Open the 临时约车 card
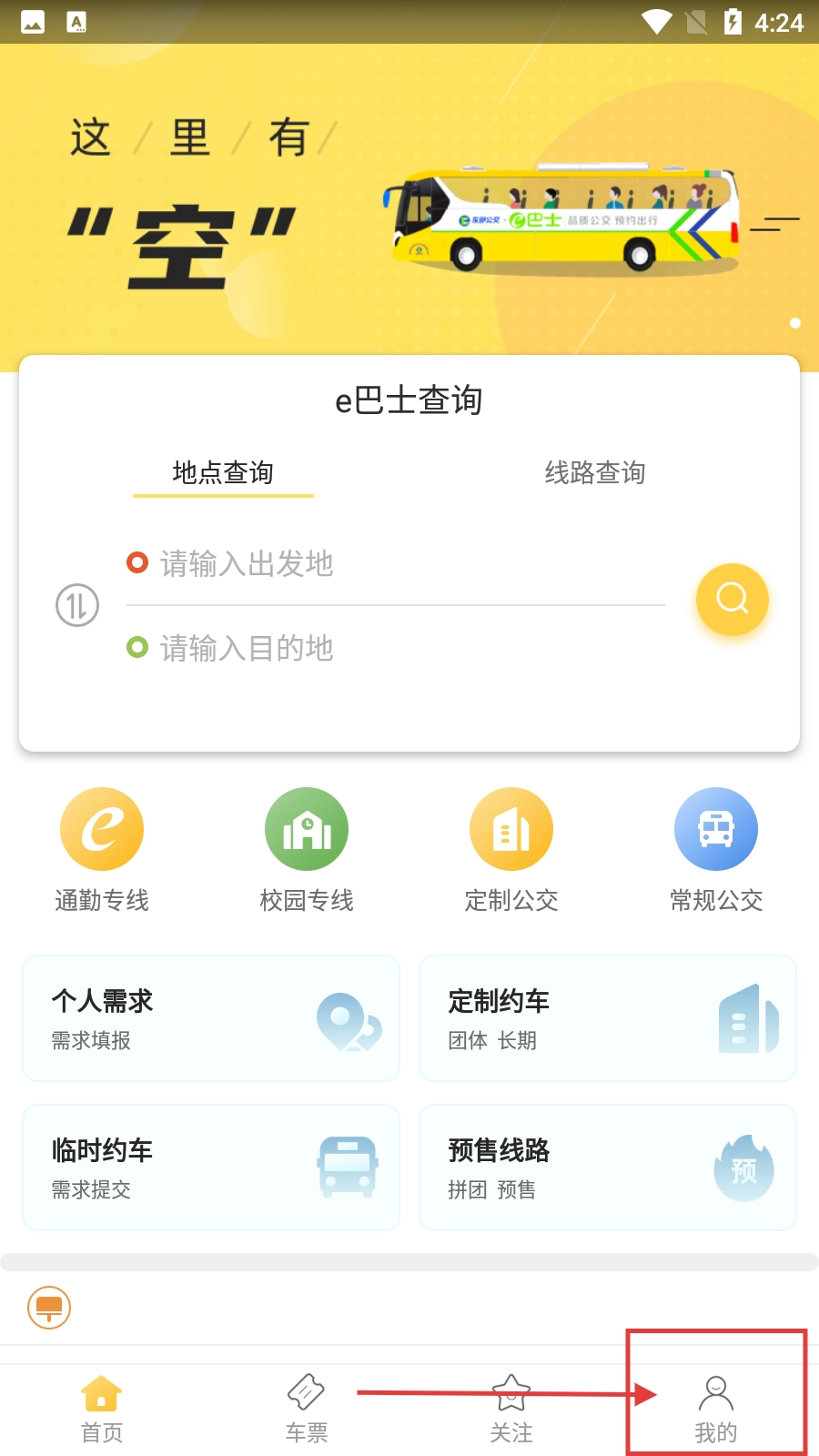This screenshot has width=819, height=1456. pyautogui.click(x=211, y=1168)
